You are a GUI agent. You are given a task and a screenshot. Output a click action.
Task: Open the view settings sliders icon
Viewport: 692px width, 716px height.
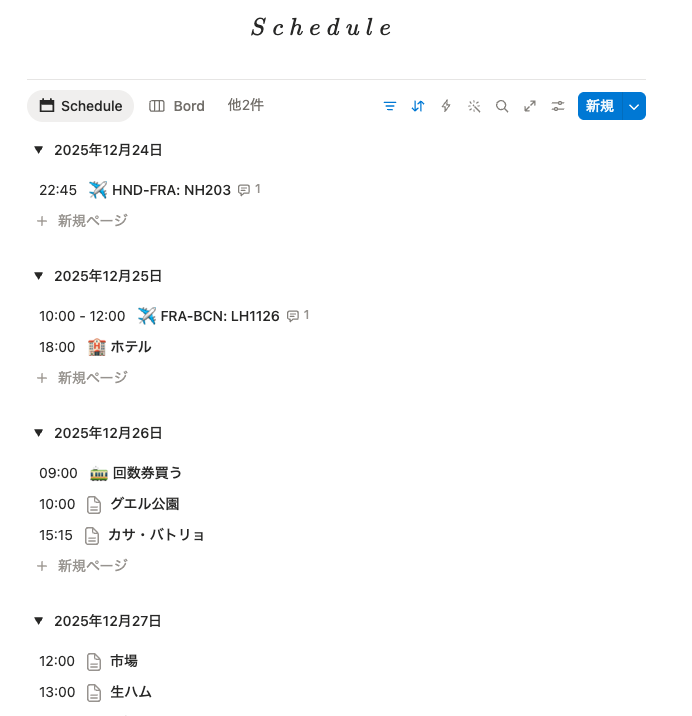coord(558,106)
